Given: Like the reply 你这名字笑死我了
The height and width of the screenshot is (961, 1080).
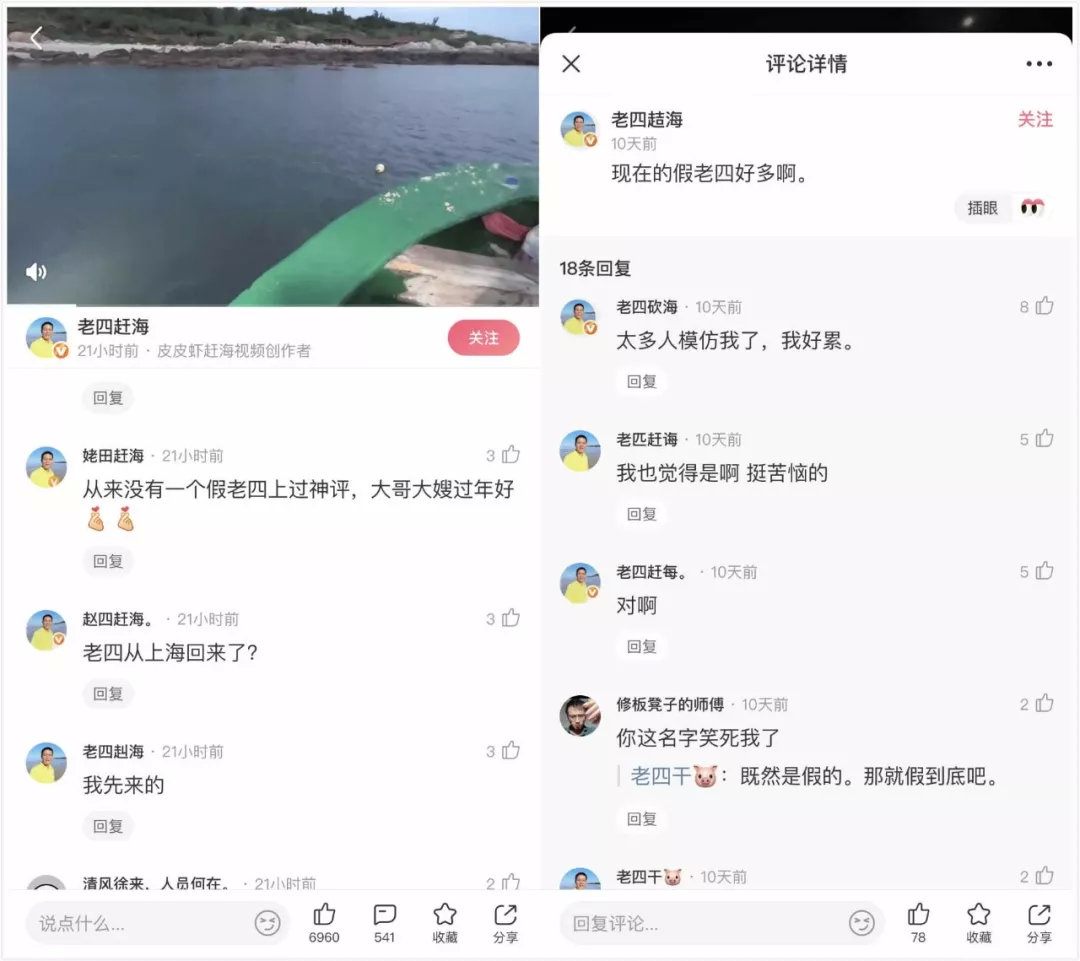Looking at the screenshot, I should pyautogui.click(x=1044, y=704).
